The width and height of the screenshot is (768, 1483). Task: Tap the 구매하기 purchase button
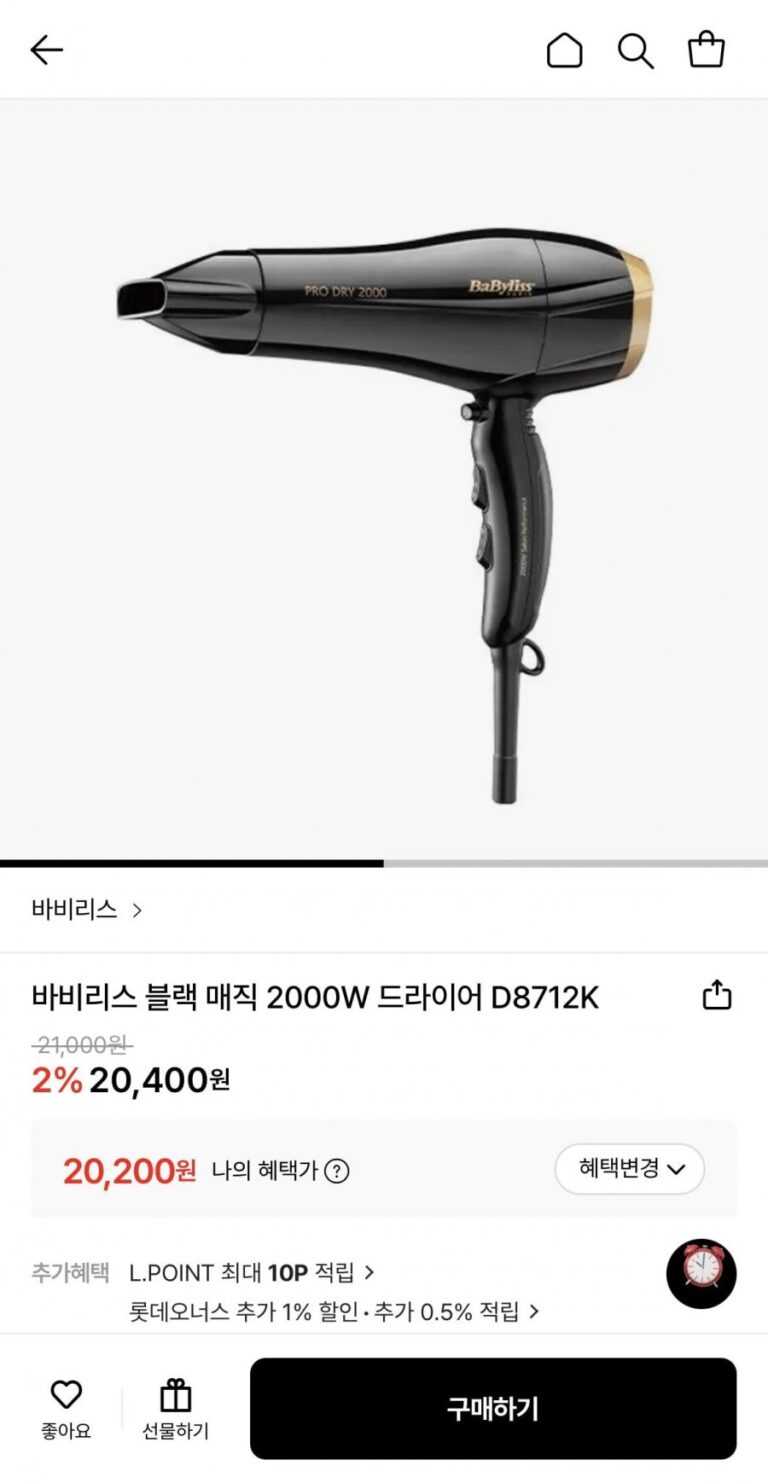493,1409
